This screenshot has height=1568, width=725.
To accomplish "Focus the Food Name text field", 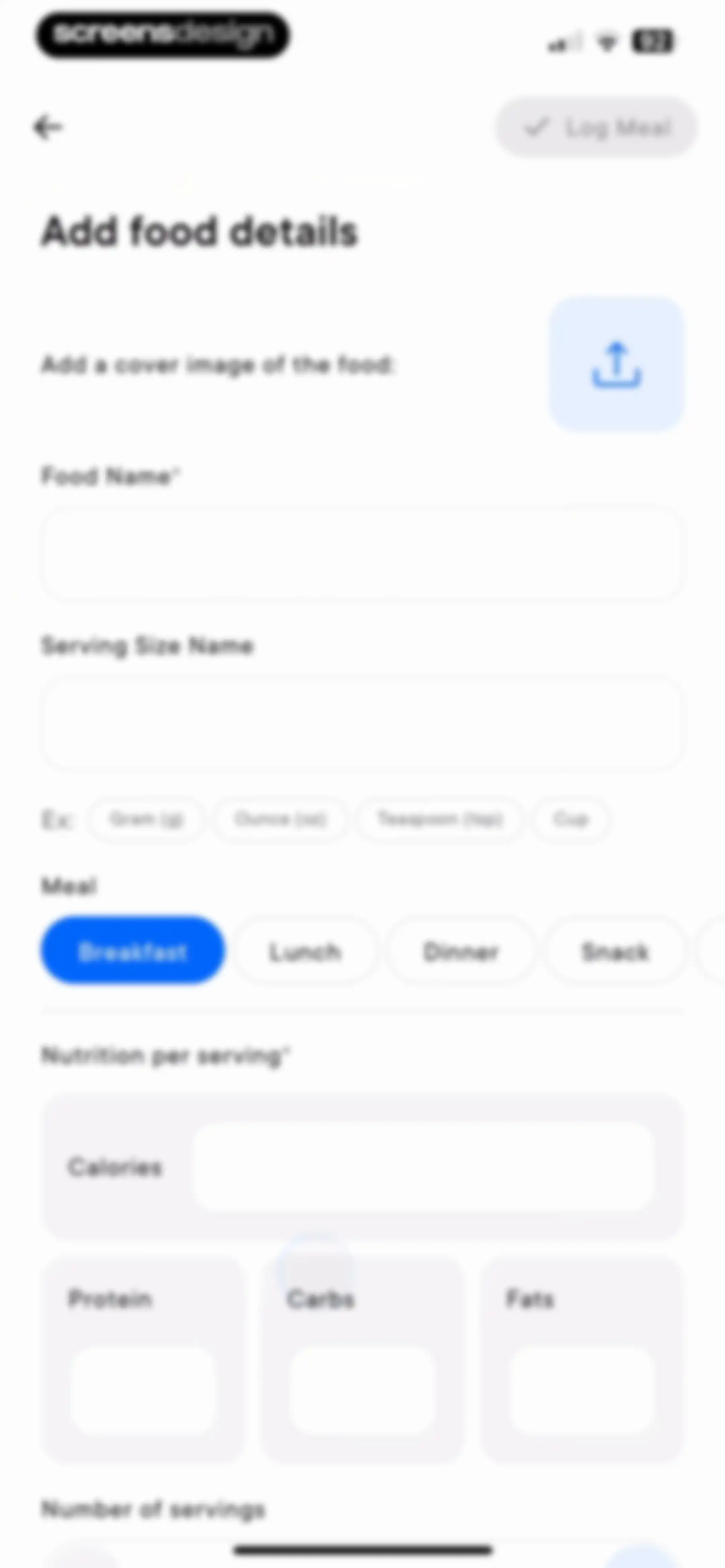I will pos(362,554).
